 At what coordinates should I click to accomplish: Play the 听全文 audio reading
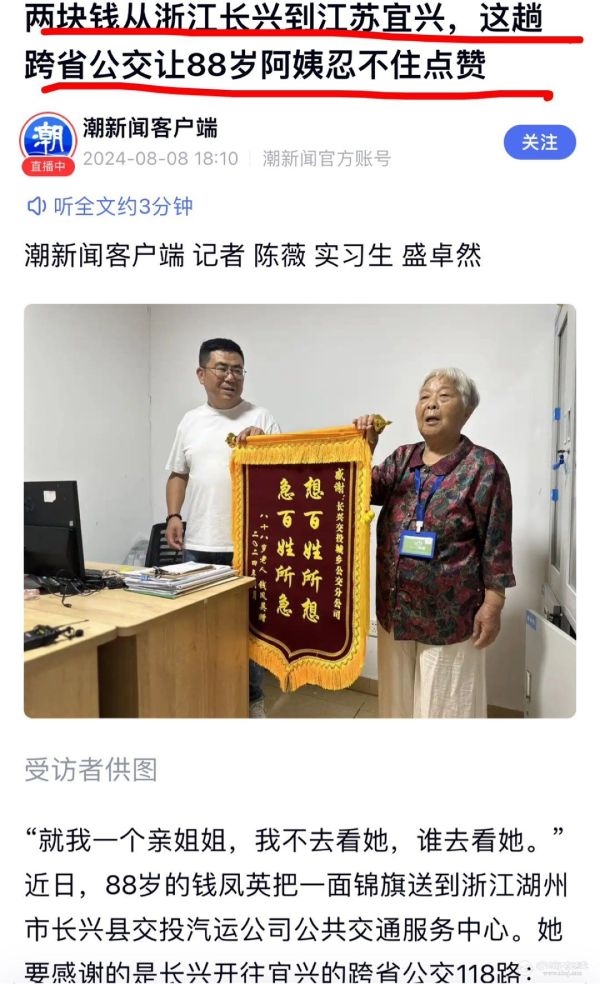pos(109,207)
